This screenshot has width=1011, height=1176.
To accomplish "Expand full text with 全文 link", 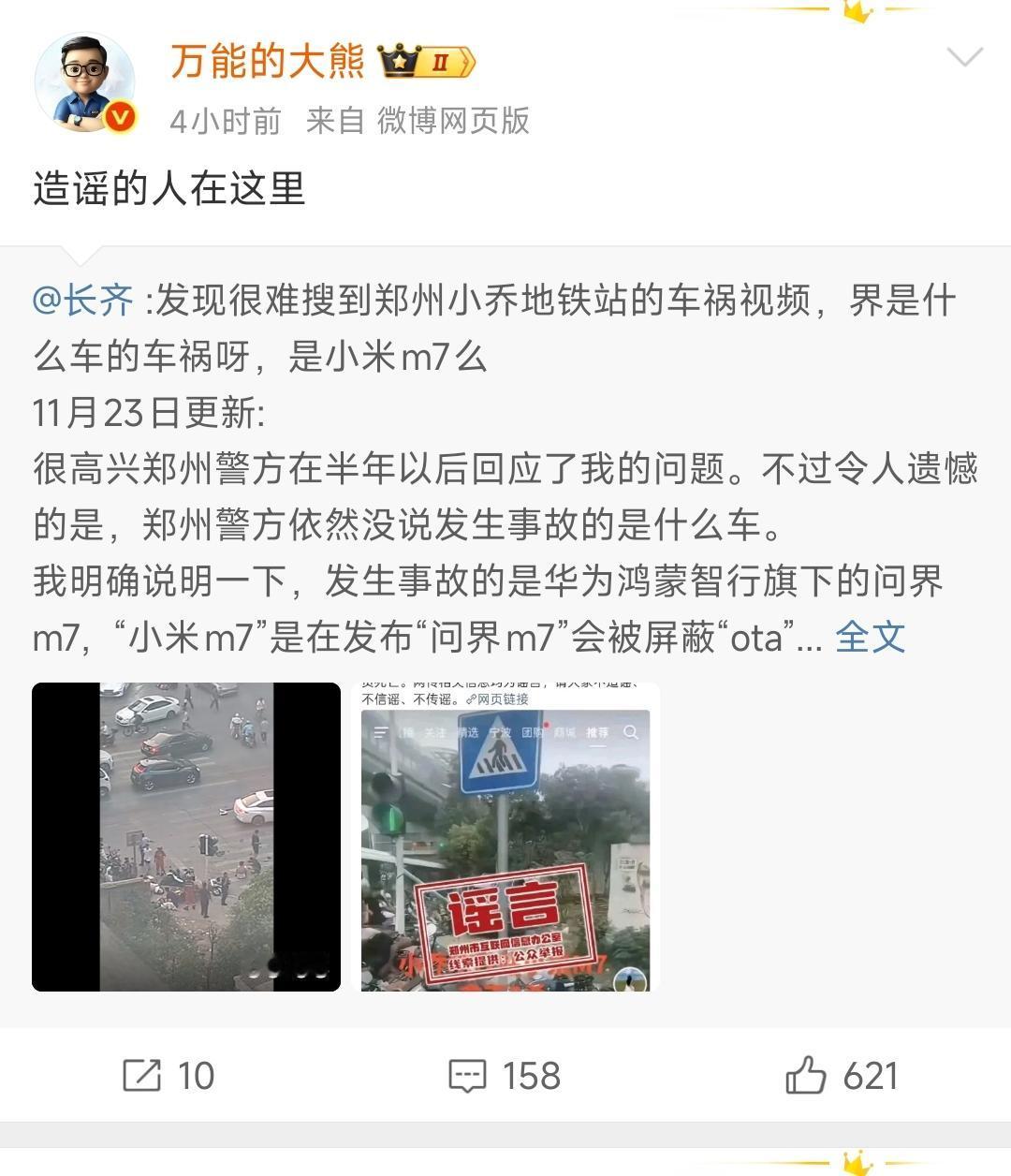I will point(869,636).
